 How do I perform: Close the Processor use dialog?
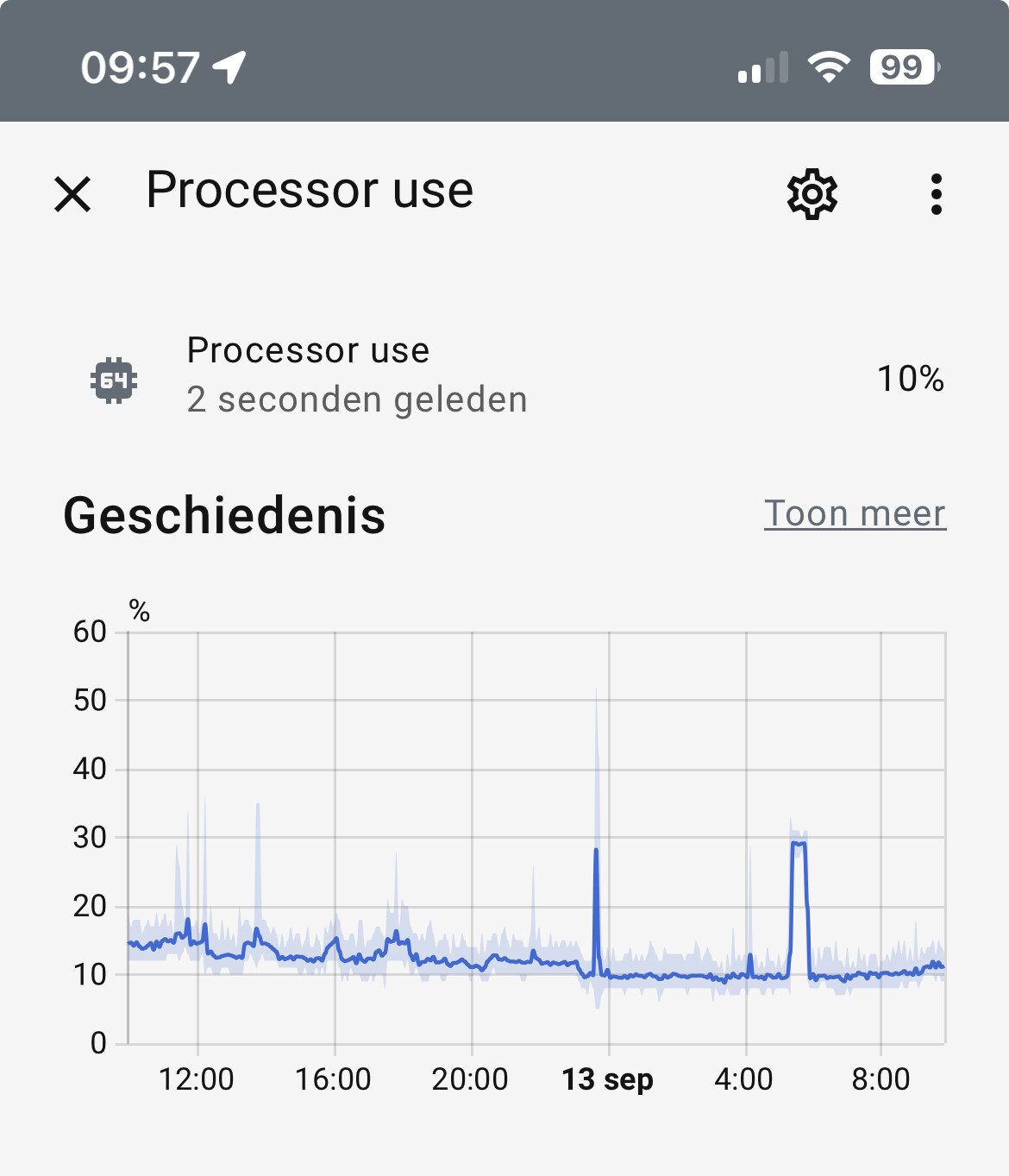(x=72, y=194)
